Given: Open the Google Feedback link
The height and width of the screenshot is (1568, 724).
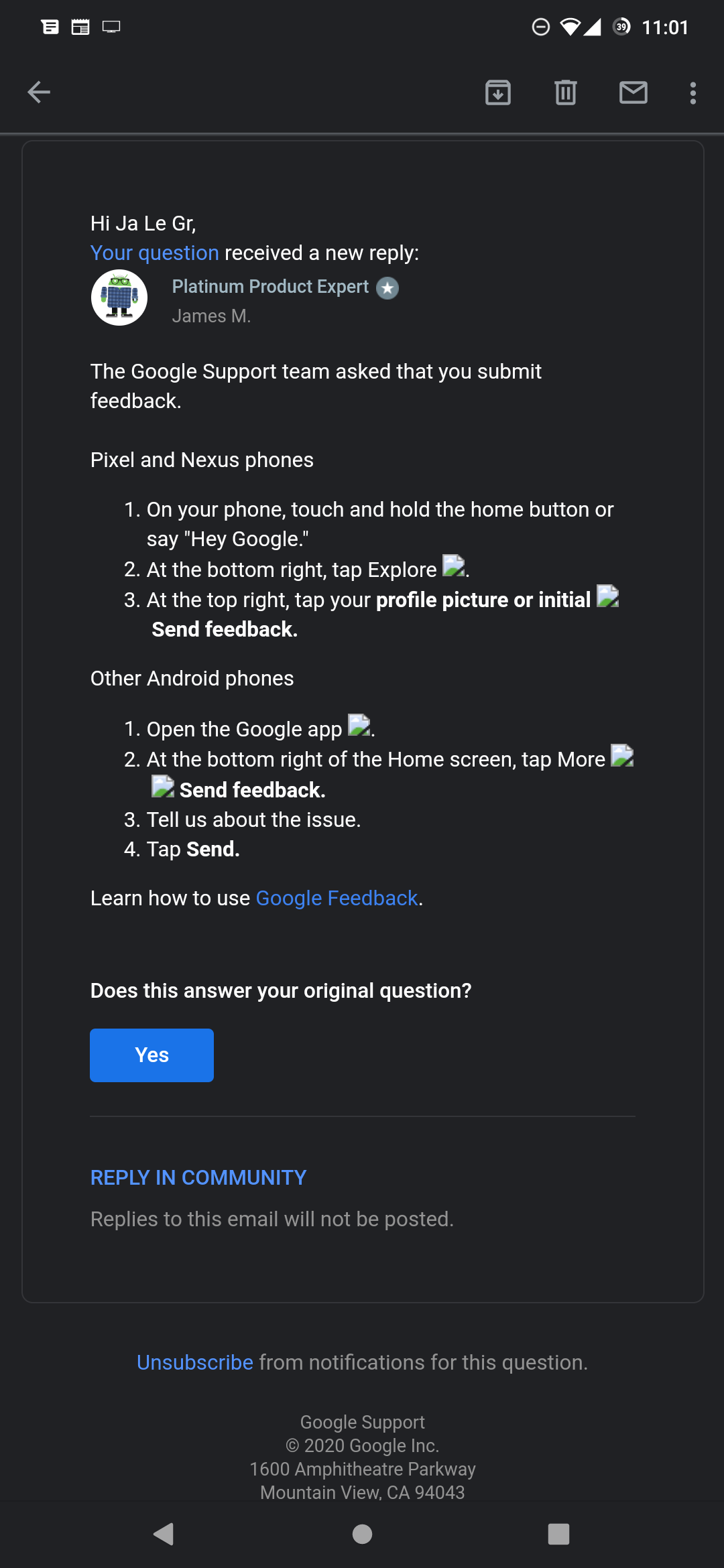Looking at the screenshot, I should click(337, 898).
